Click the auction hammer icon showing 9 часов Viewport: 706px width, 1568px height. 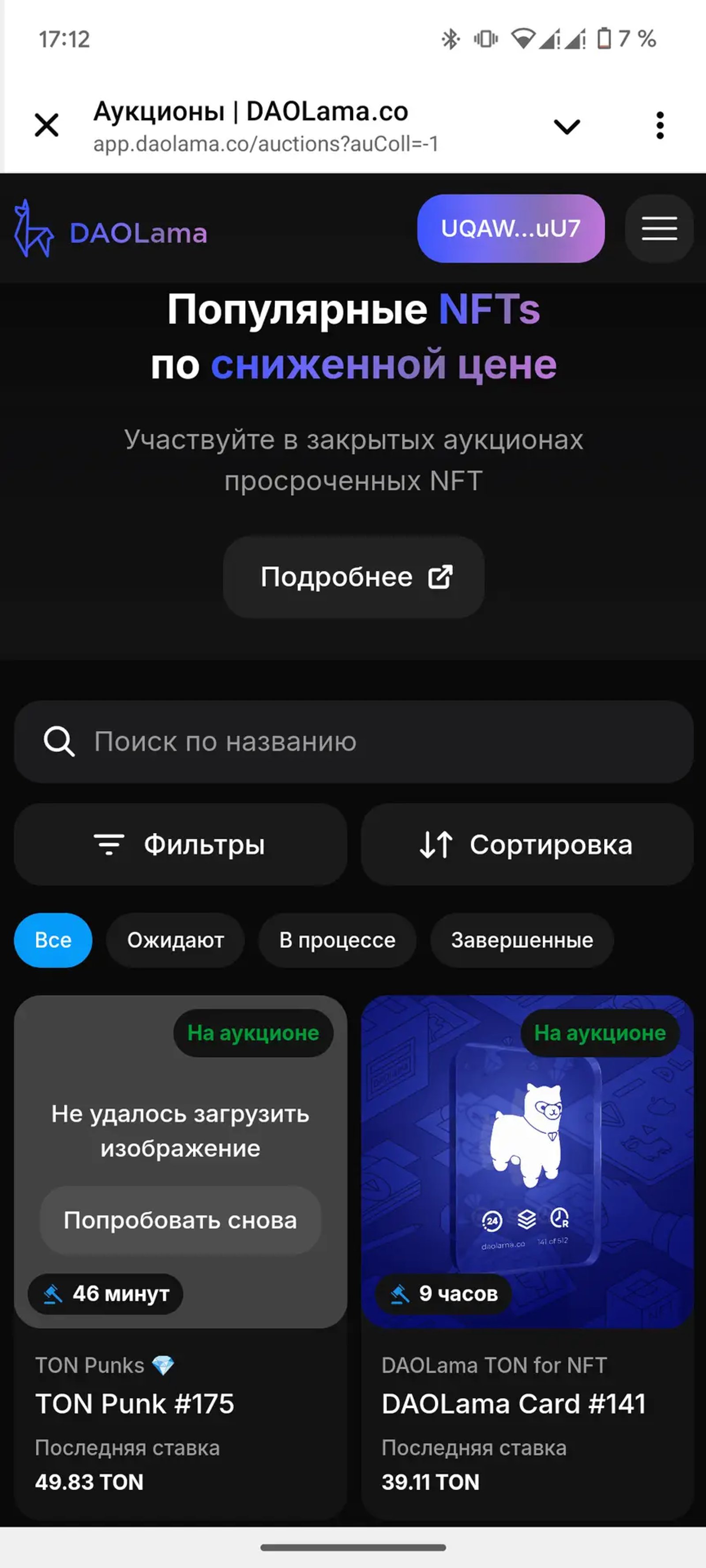coord(400,1295)
